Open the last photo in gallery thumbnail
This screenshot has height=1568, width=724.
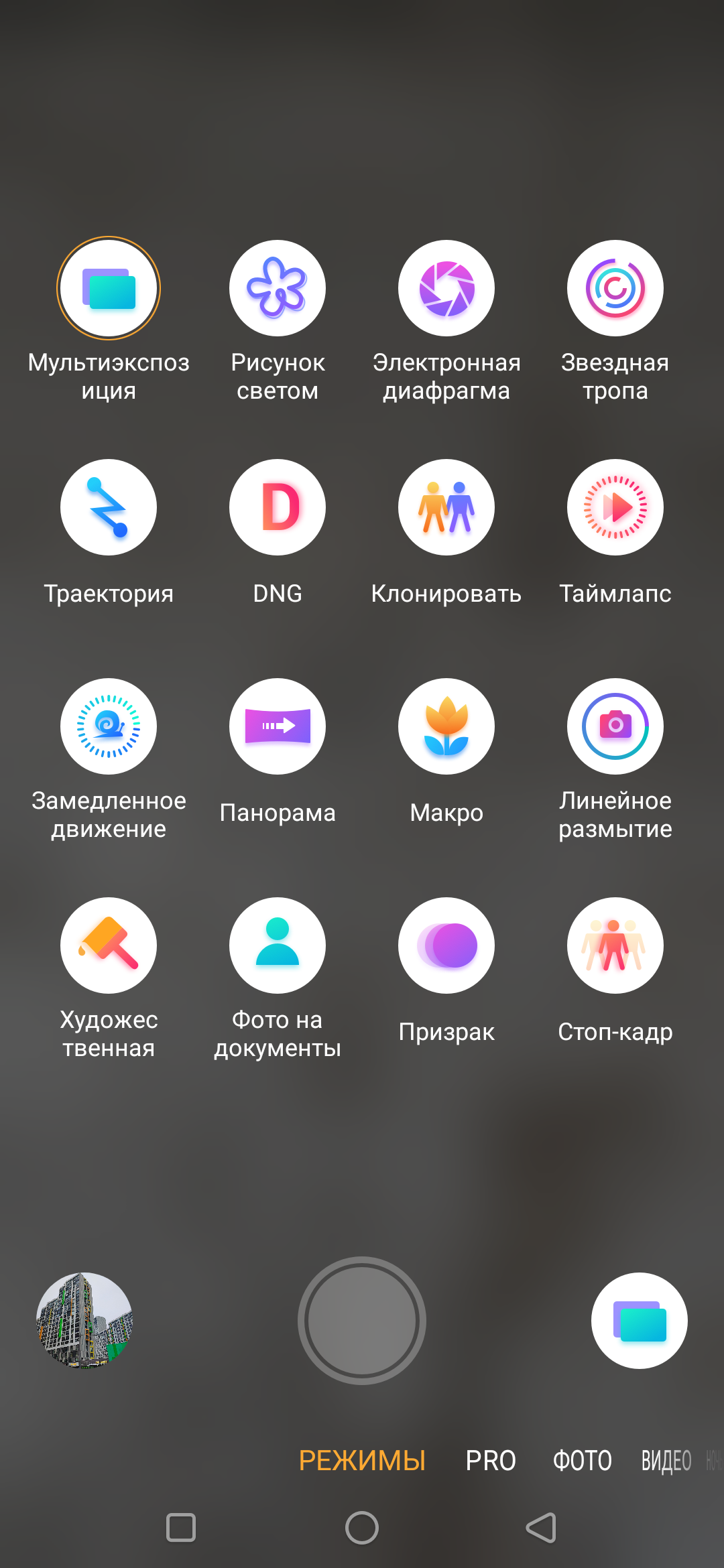[84, 1320]
